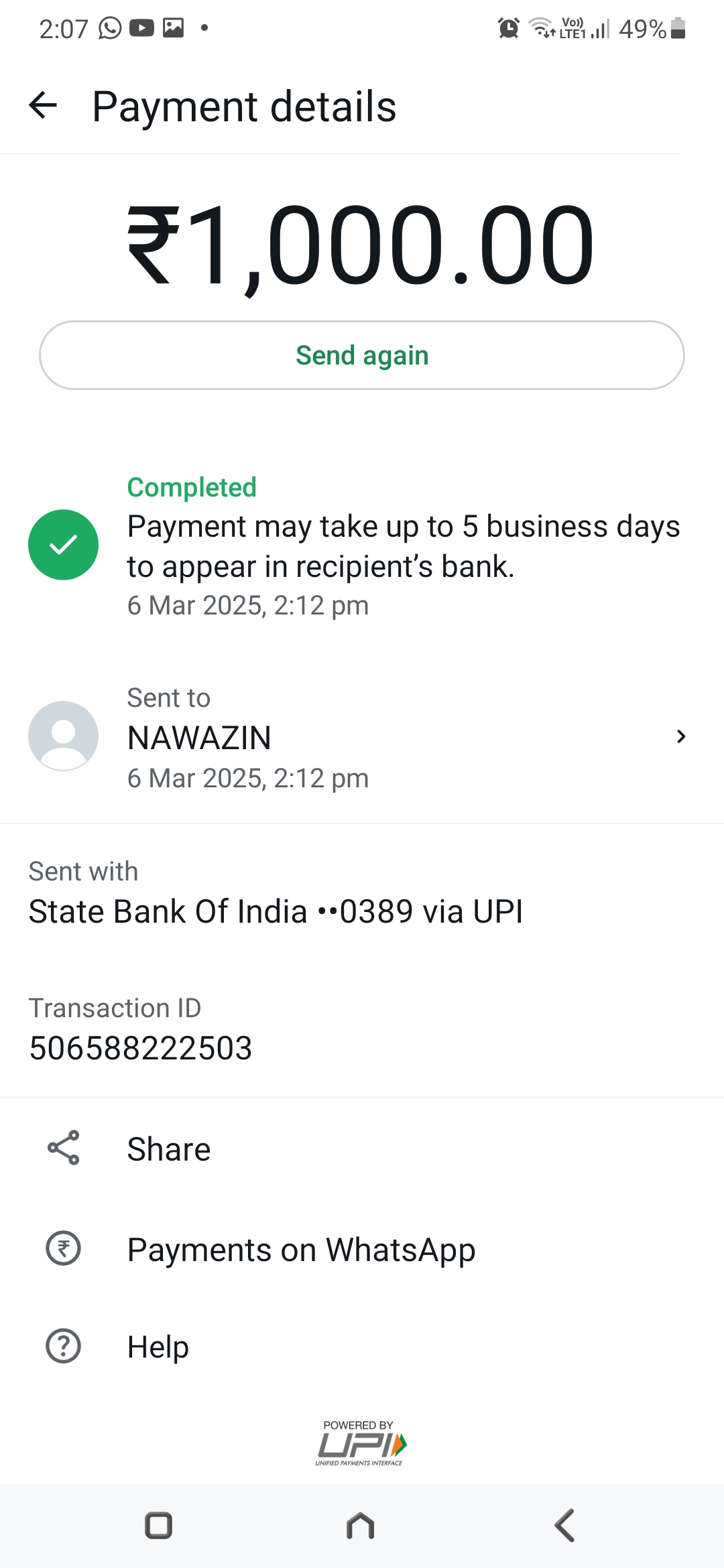Open Payments on WhatsApp
724x1568 pixels.
(x=301, y=1250)
